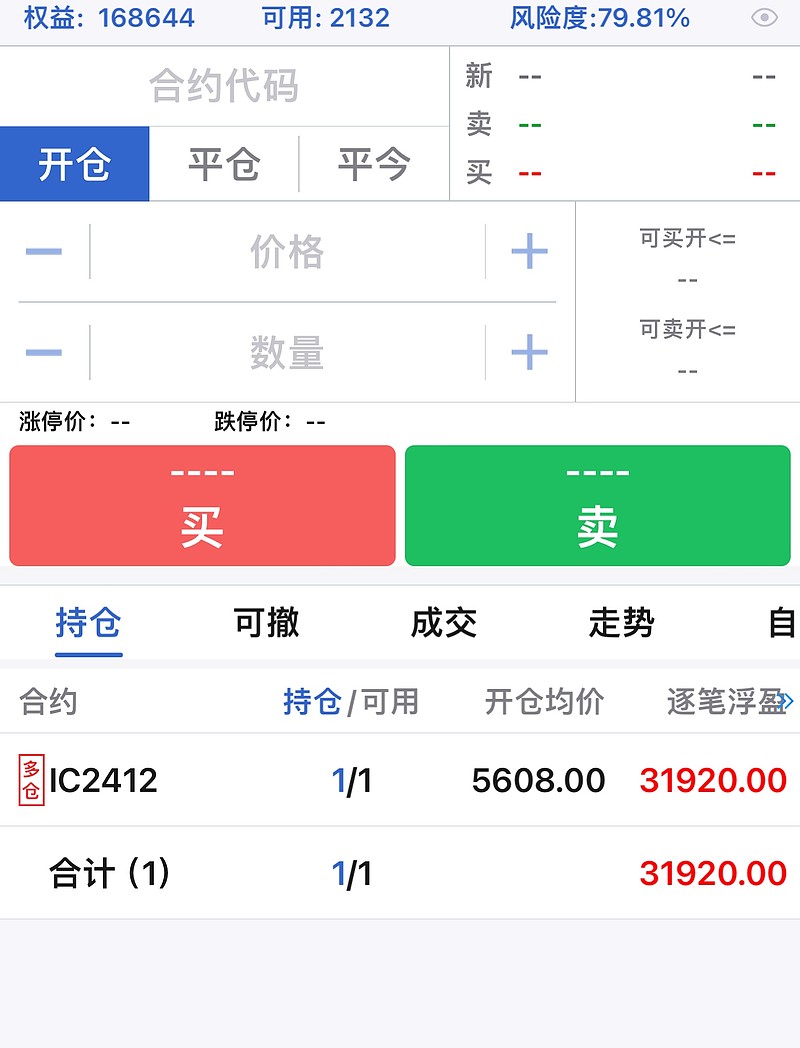
Task: Open the 可撤 orders tab
Action: pos(264,622)
